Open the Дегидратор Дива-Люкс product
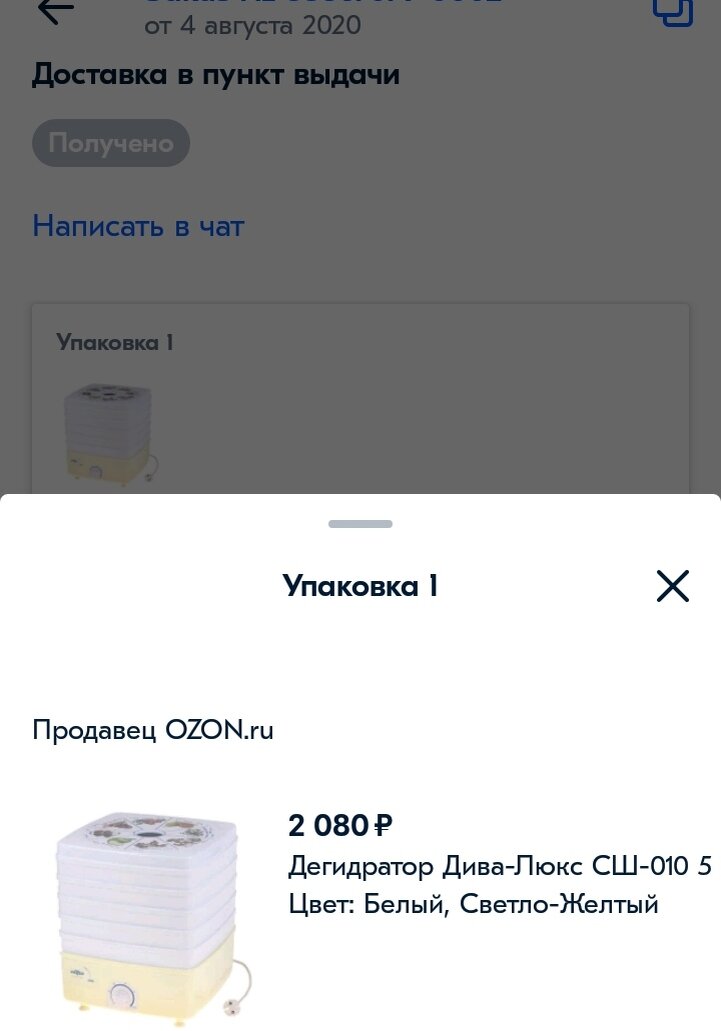Image resolution: width=721 pixels, height=1031 pixels. click(x=499, y=865)
